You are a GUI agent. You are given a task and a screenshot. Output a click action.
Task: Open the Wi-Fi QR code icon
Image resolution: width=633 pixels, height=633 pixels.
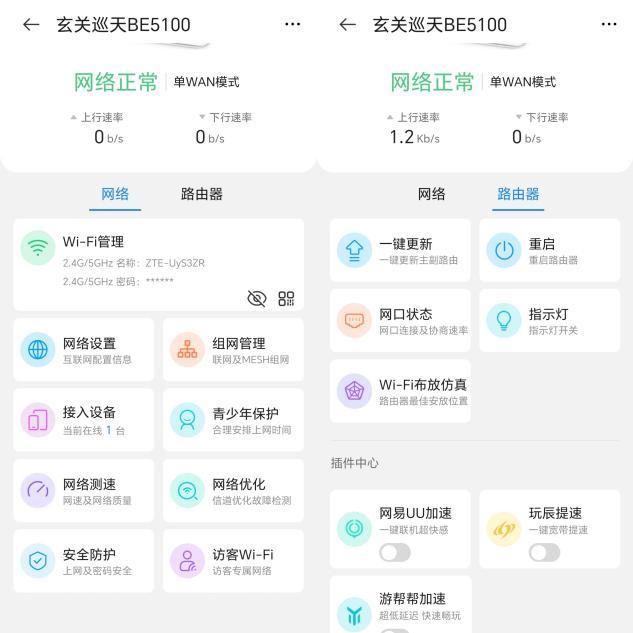(x=286, y=298)
